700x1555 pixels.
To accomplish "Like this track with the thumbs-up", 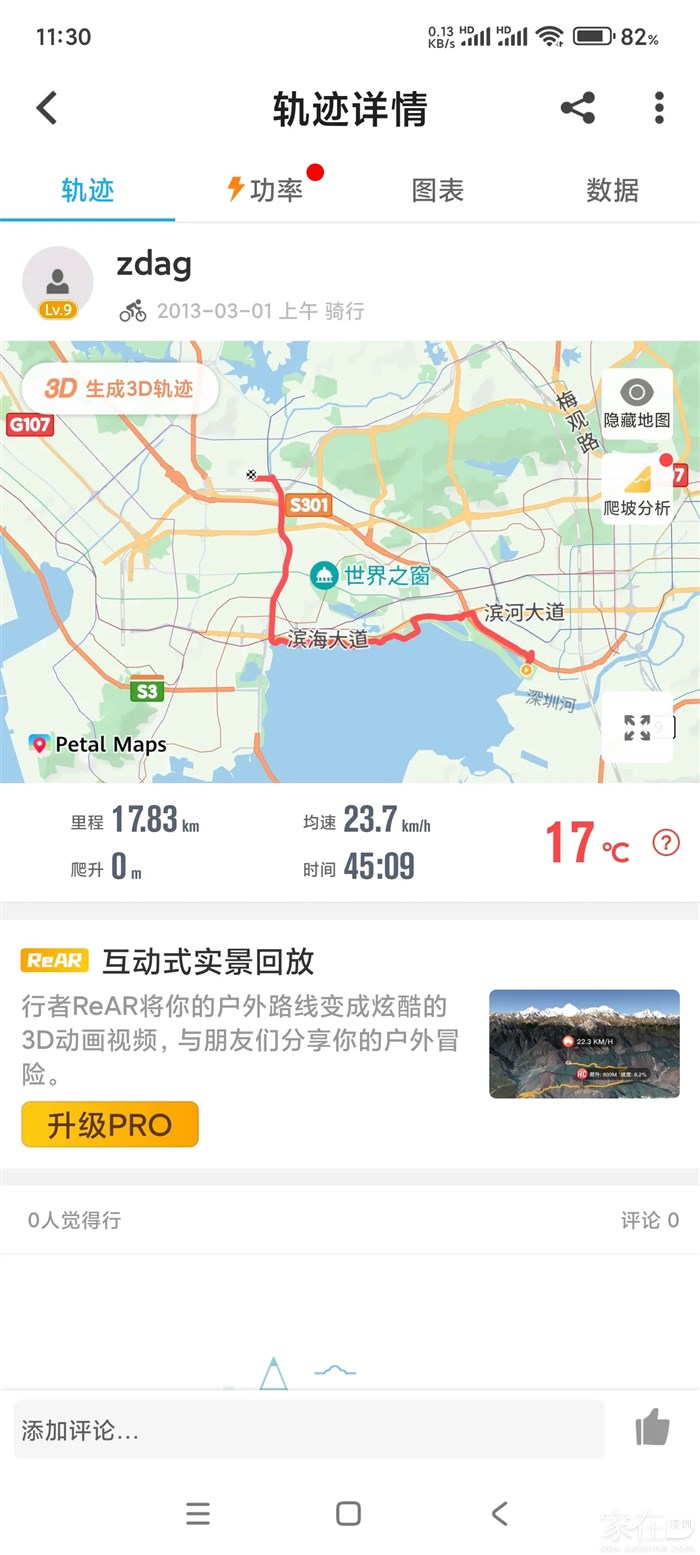I will tap(652, 1428).
